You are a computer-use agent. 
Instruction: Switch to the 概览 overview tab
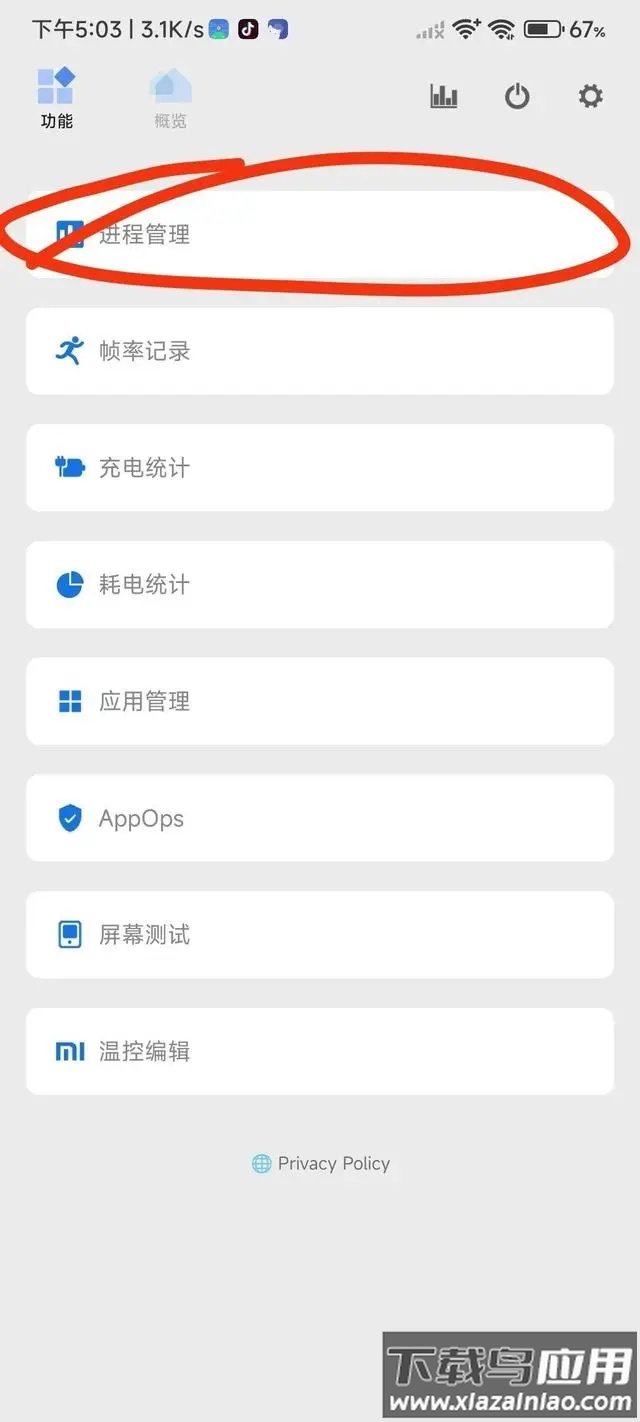(x=170, y=99)
